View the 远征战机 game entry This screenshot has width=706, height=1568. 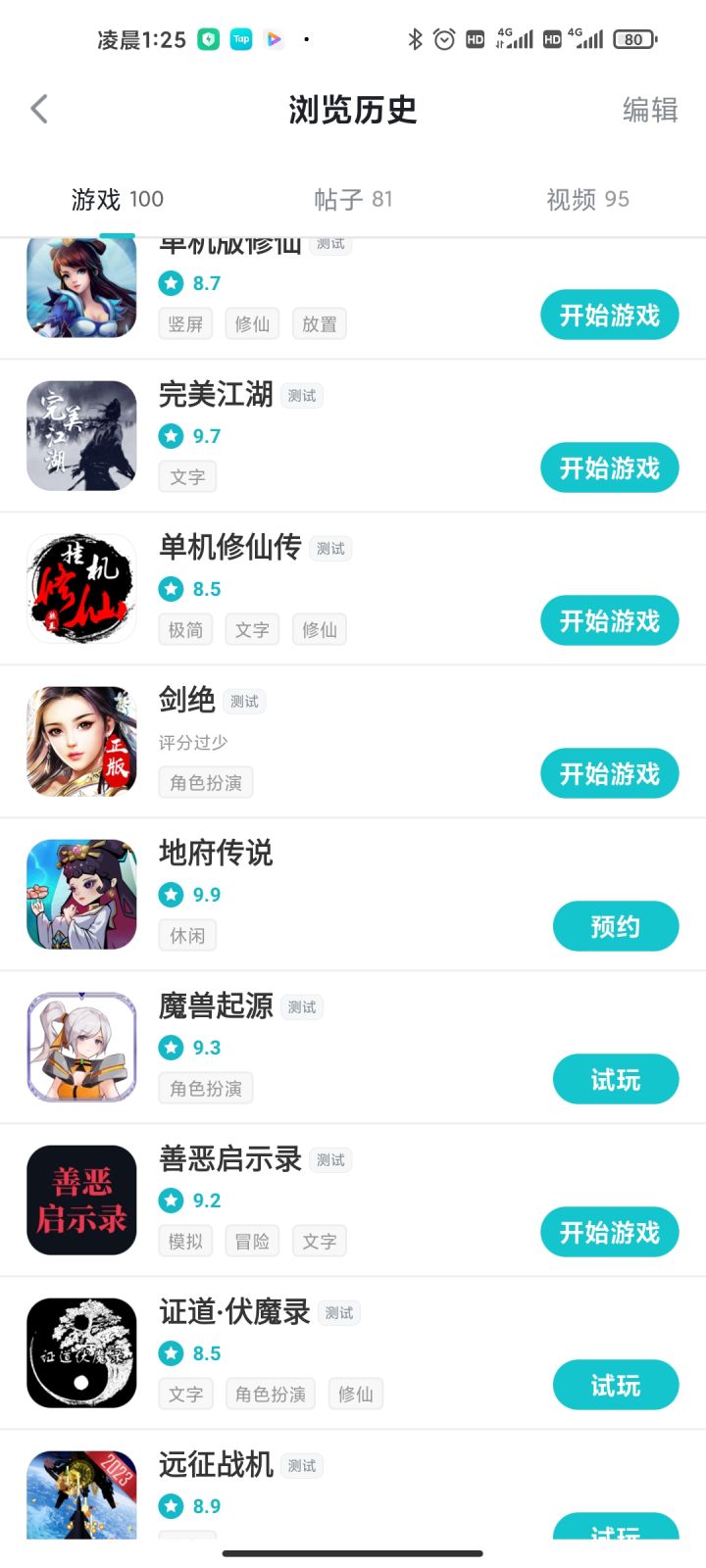point(216,1465)
